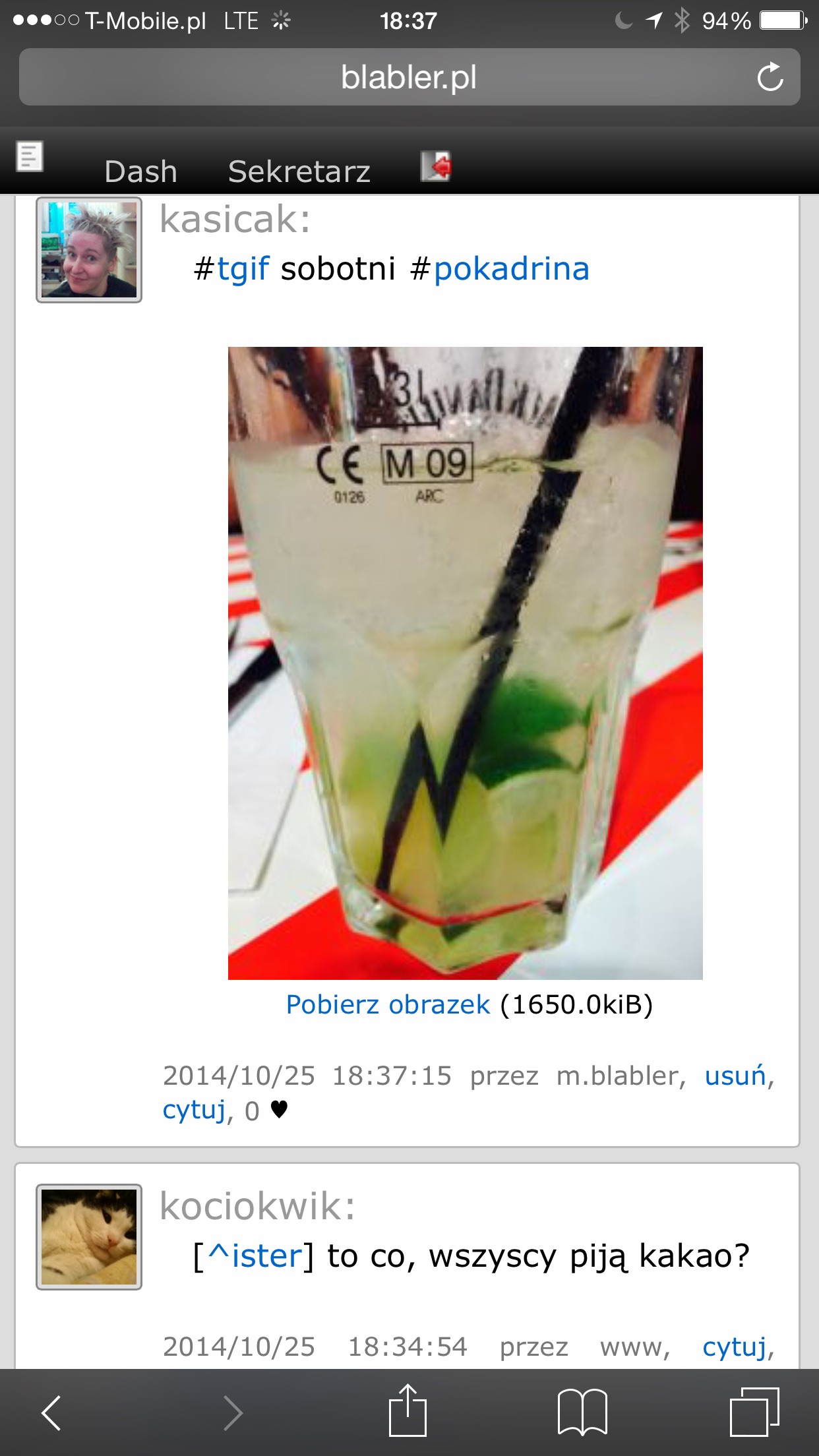Delete kasicak's post with usuń
The width and height of the screenshot is (819, 1456).
pos(735,1076)
